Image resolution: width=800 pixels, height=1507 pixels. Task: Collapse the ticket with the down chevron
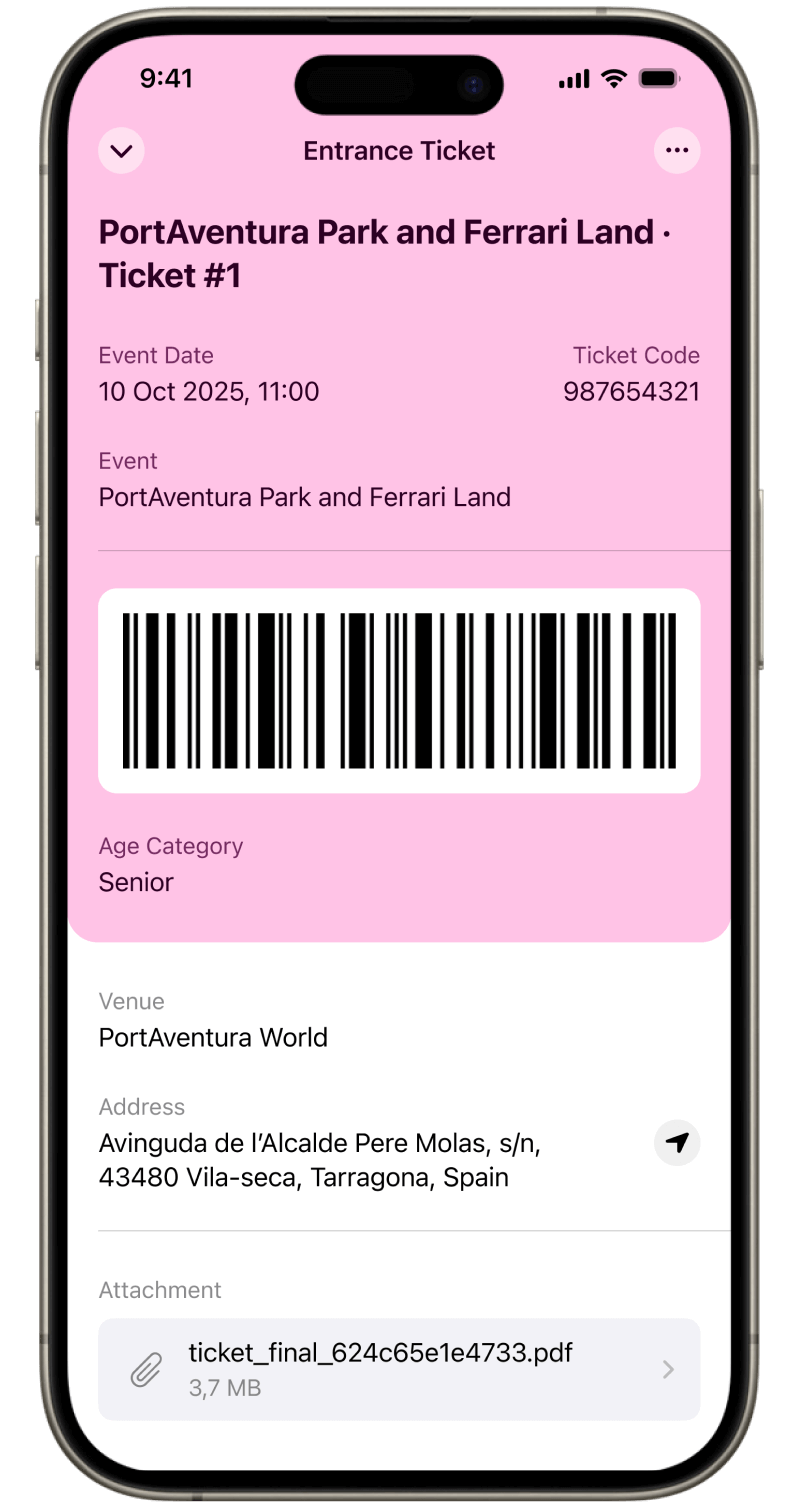coord(122,151)
